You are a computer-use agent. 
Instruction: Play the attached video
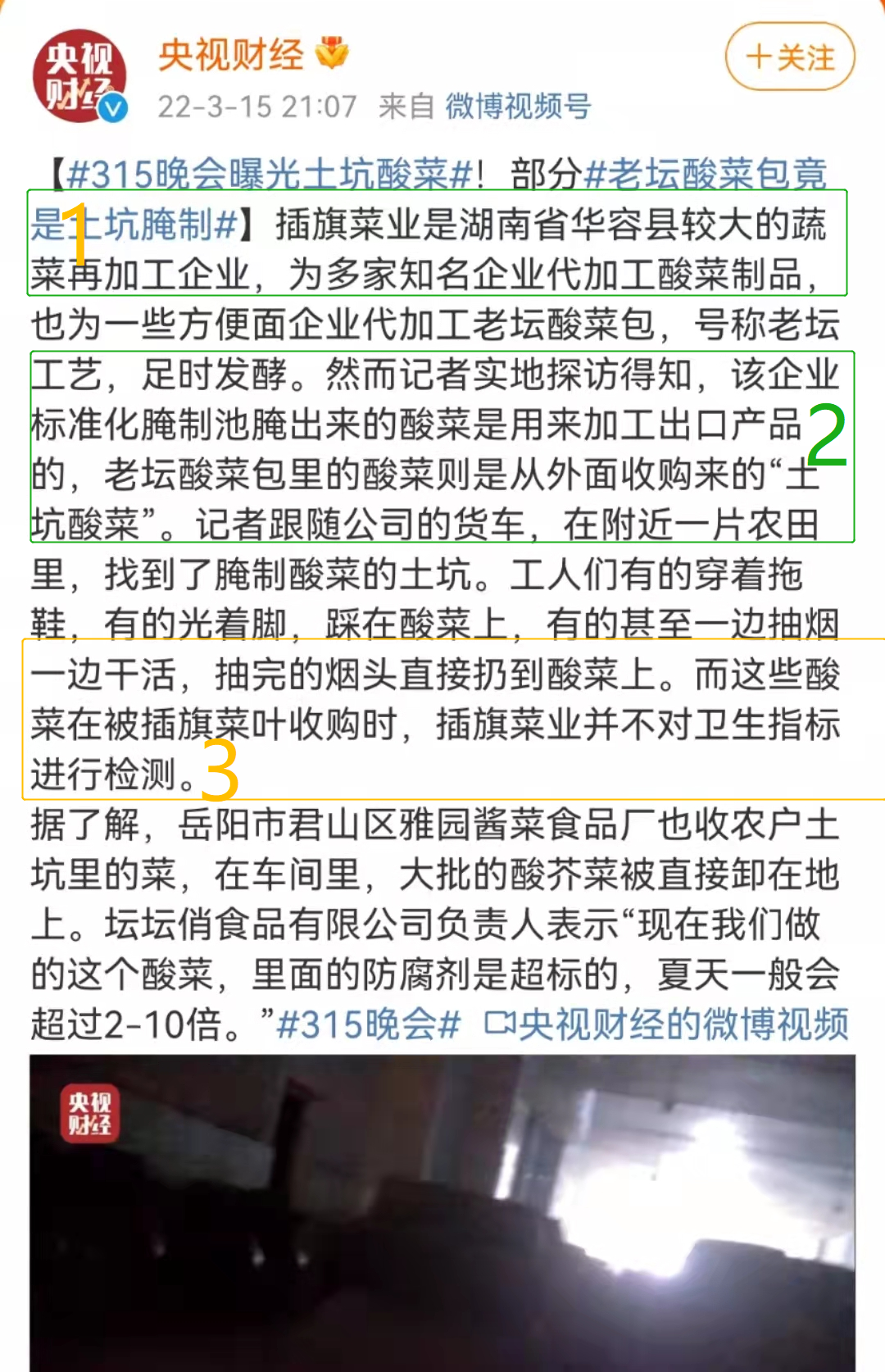[x=442, y=1213]
